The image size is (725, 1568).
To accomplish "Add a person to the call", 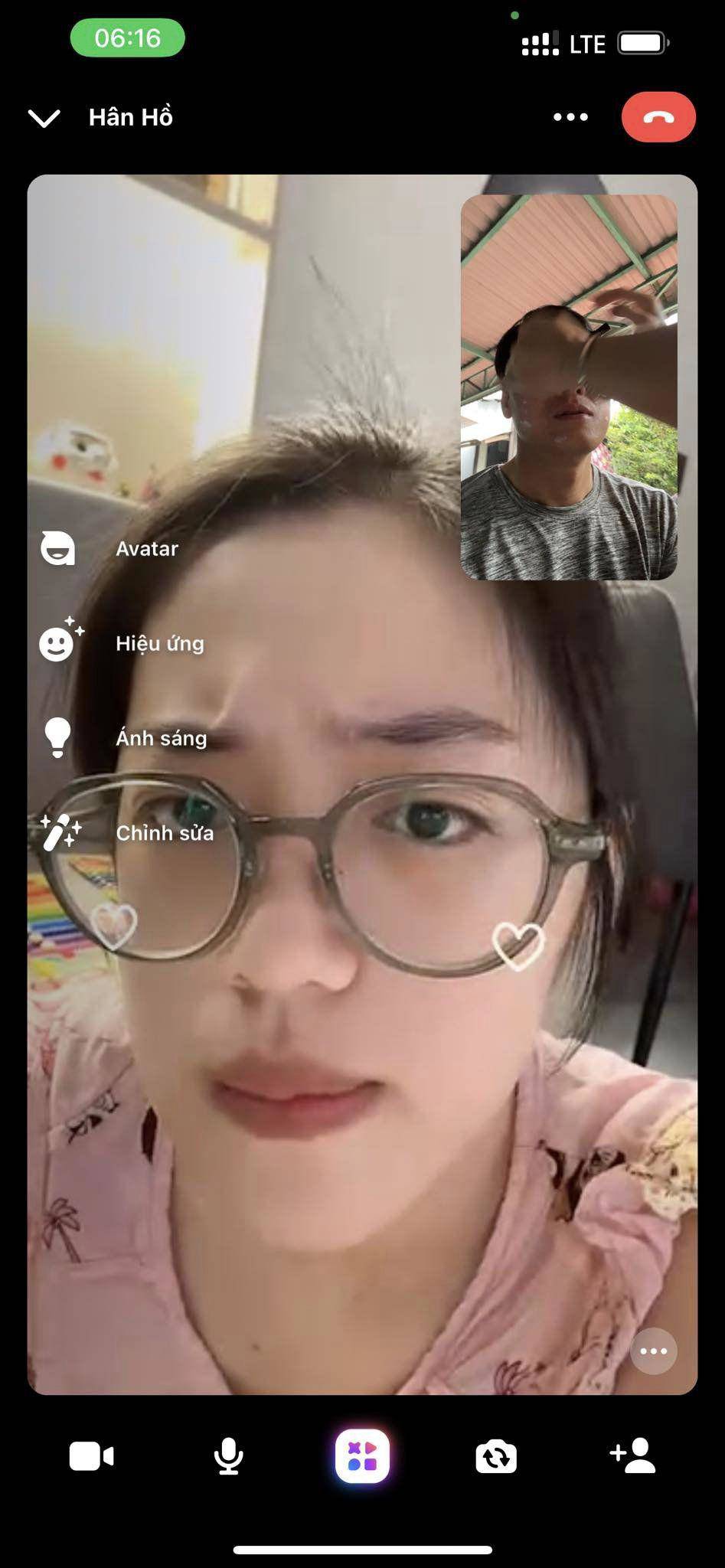I will pos(632,1455).
